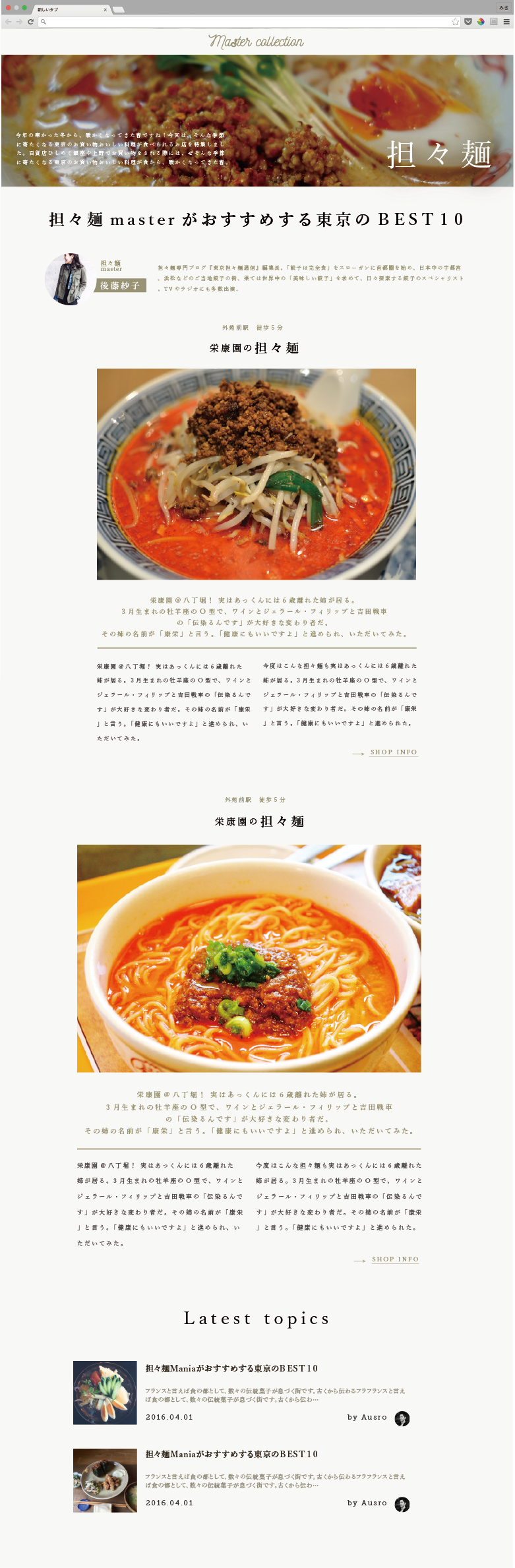Open the latest topic with the vegetable plate thumbnail
The width and height of the screenshot is (515, 1568).
(231, 1368)
